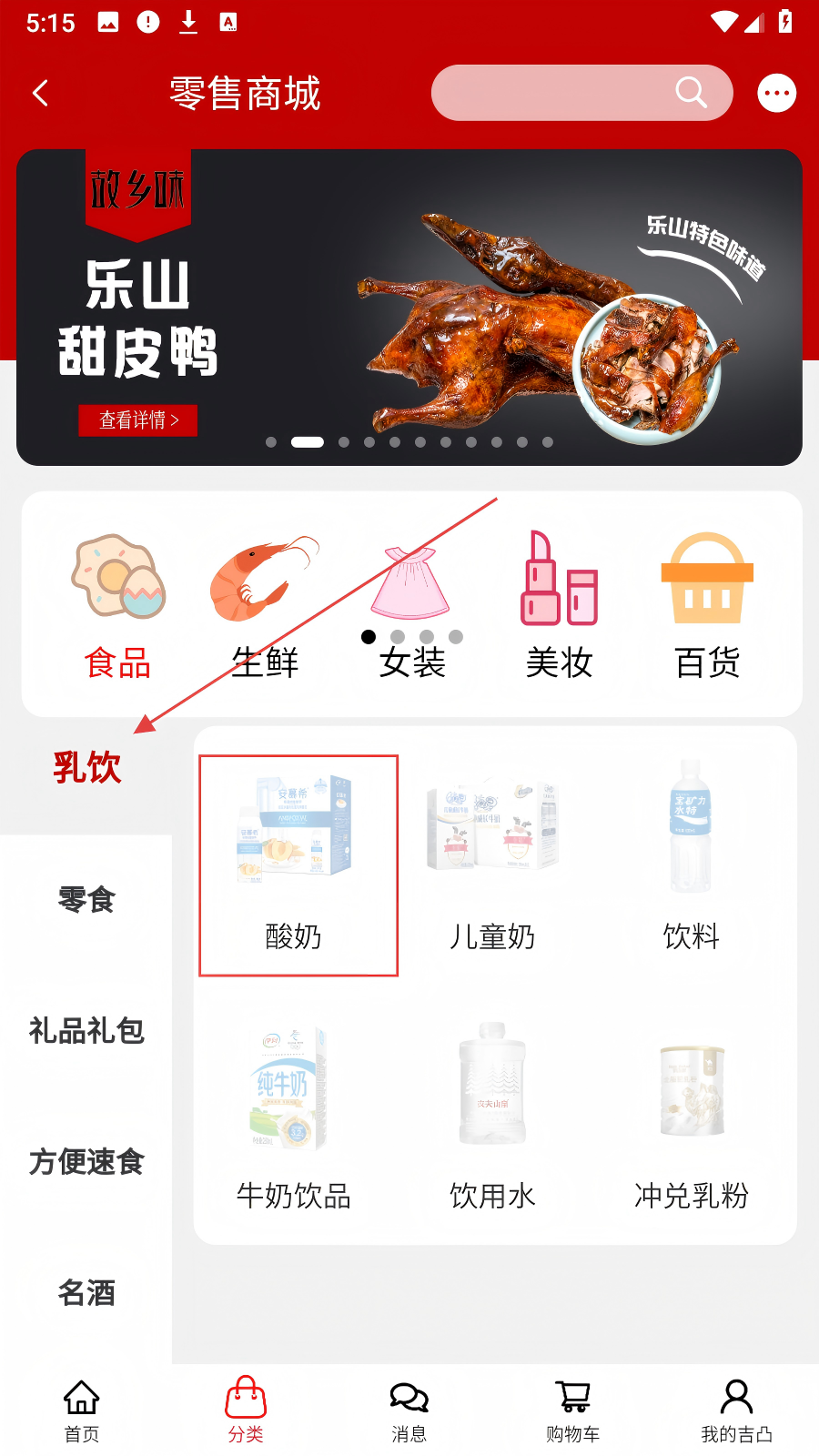Choose 礼品礼包 in the side list
819x1456 pixels.
[x=86, y=1031]
